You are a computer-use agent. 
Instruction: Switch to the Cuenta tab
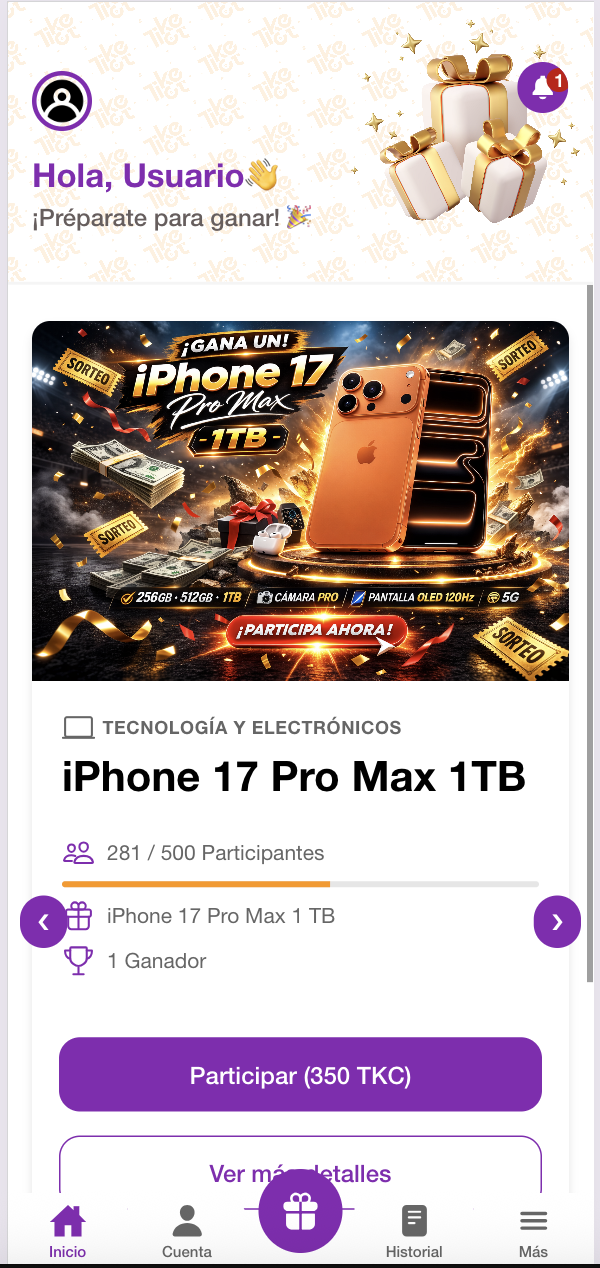187,1231
